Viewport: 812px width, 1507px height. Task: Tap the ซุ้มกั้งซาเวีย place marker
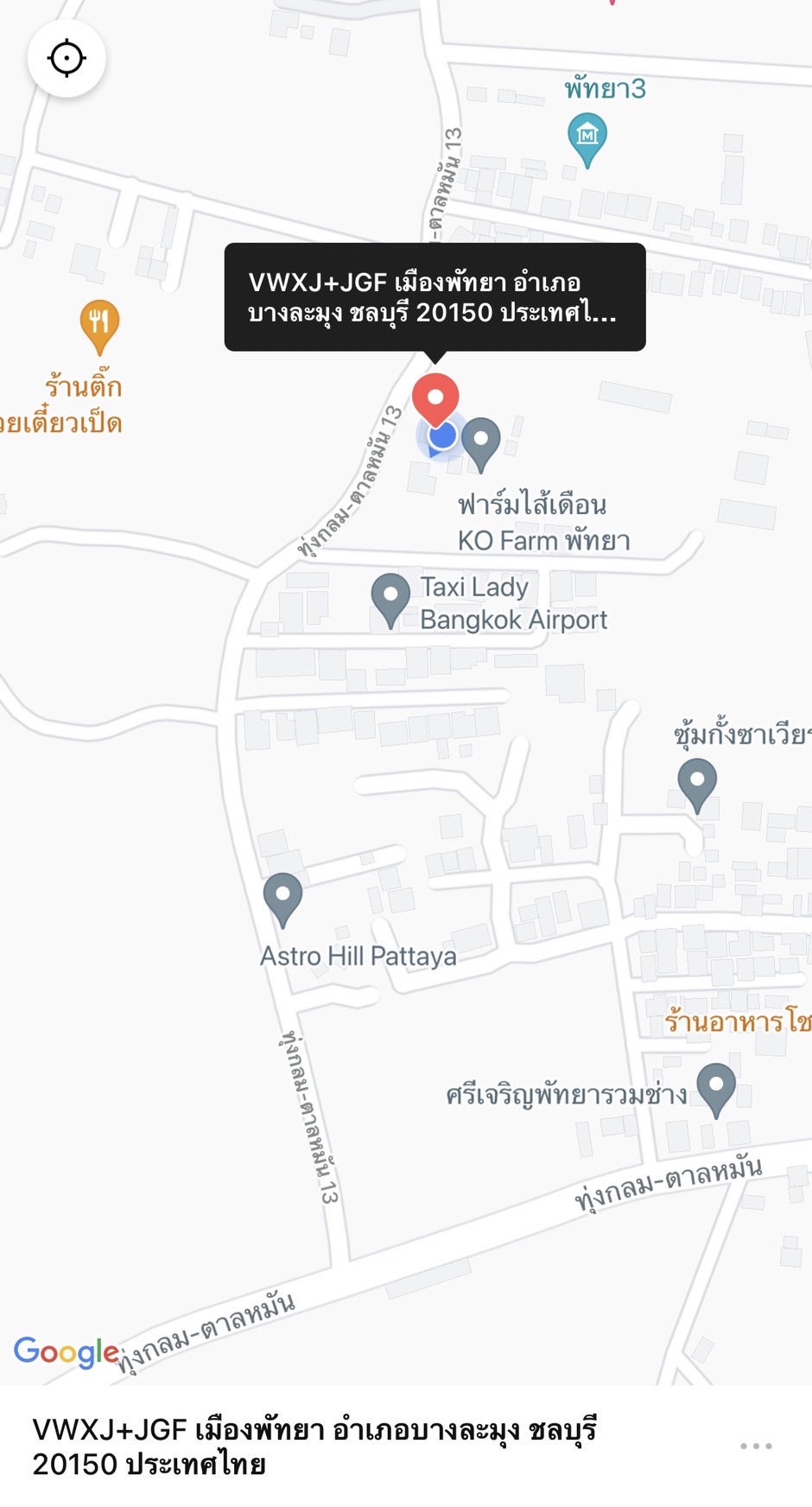click(x=697, y=781)
